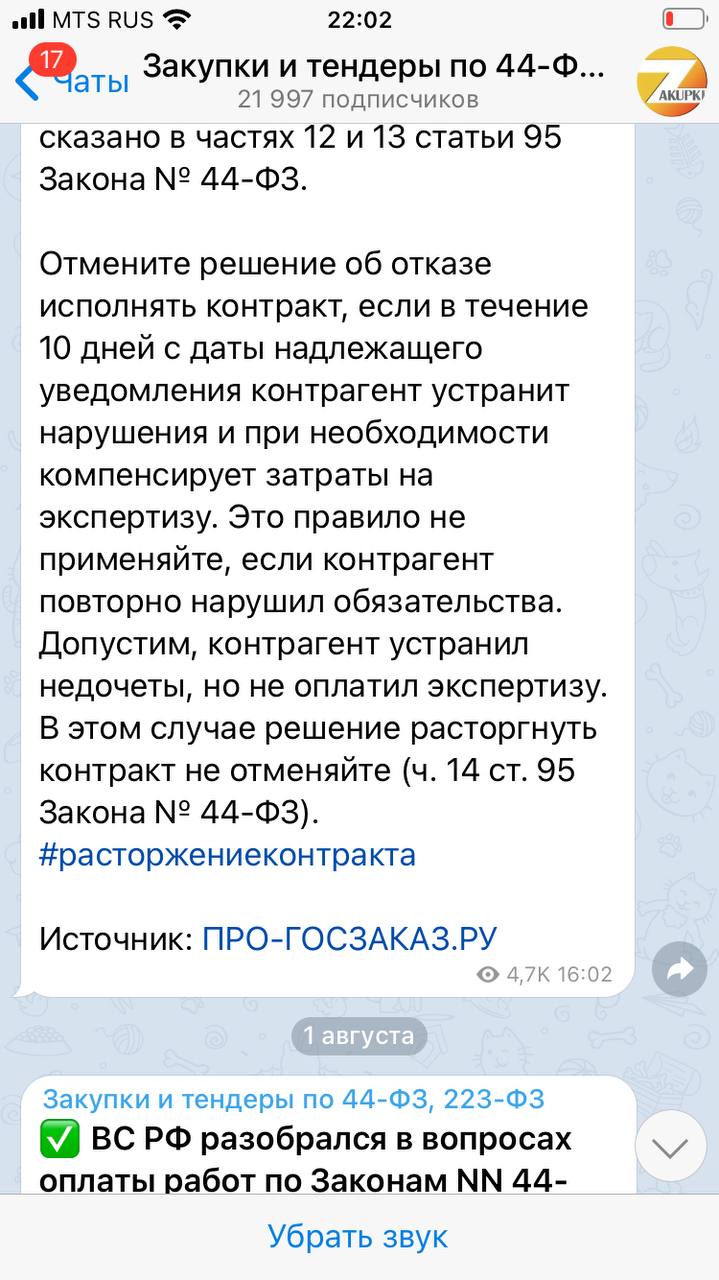Tap Убрать звук to mute the channel

pos(358,1237)
